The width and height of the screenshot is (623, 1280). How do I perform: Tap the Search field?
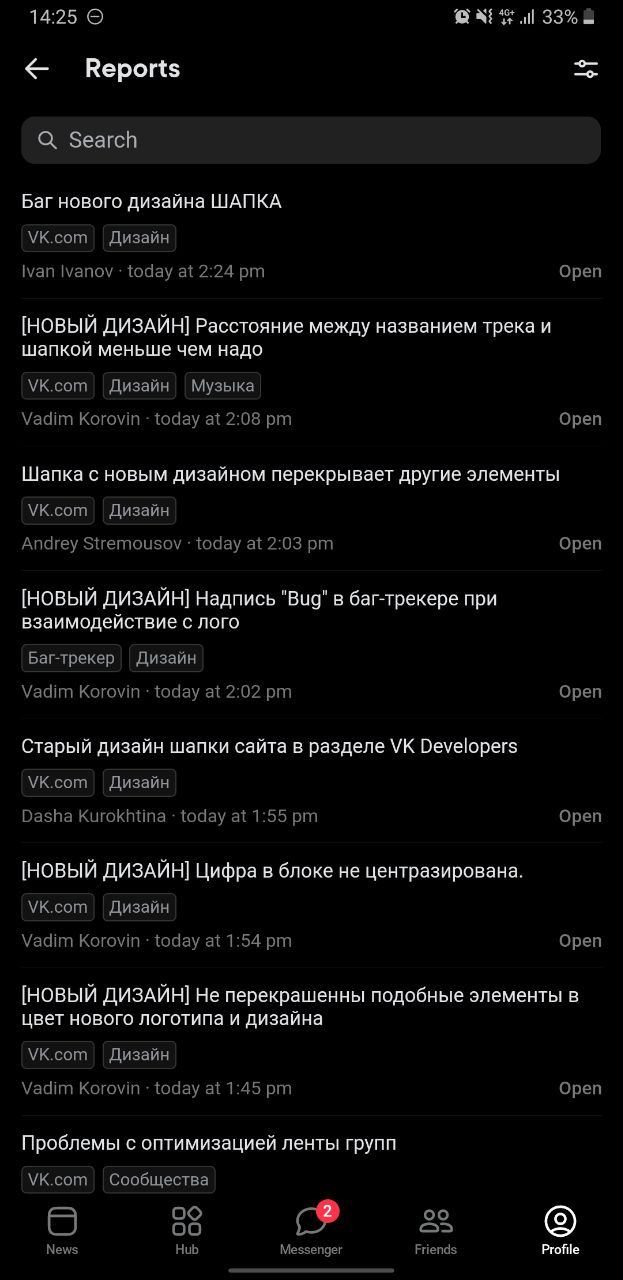311,140
